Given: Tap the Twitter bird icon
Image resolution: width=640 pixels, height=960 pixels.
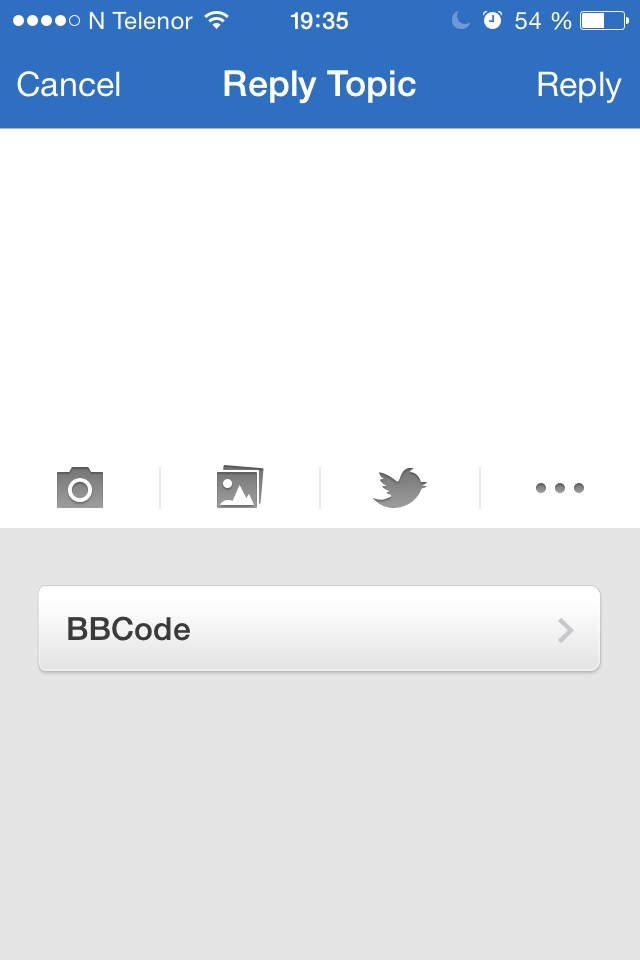Looking at the screenshot, I should point(400,488).
